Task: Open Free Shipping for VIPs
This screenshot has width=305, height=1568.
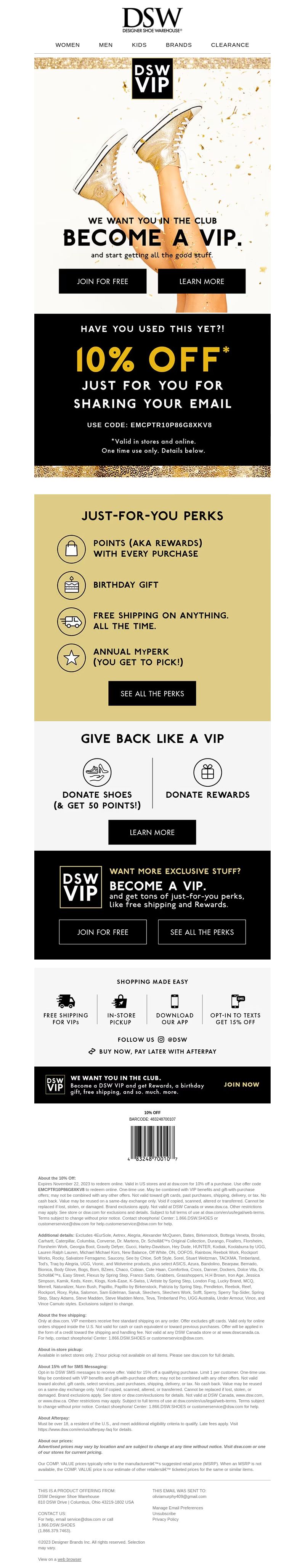Action: 66,1010
